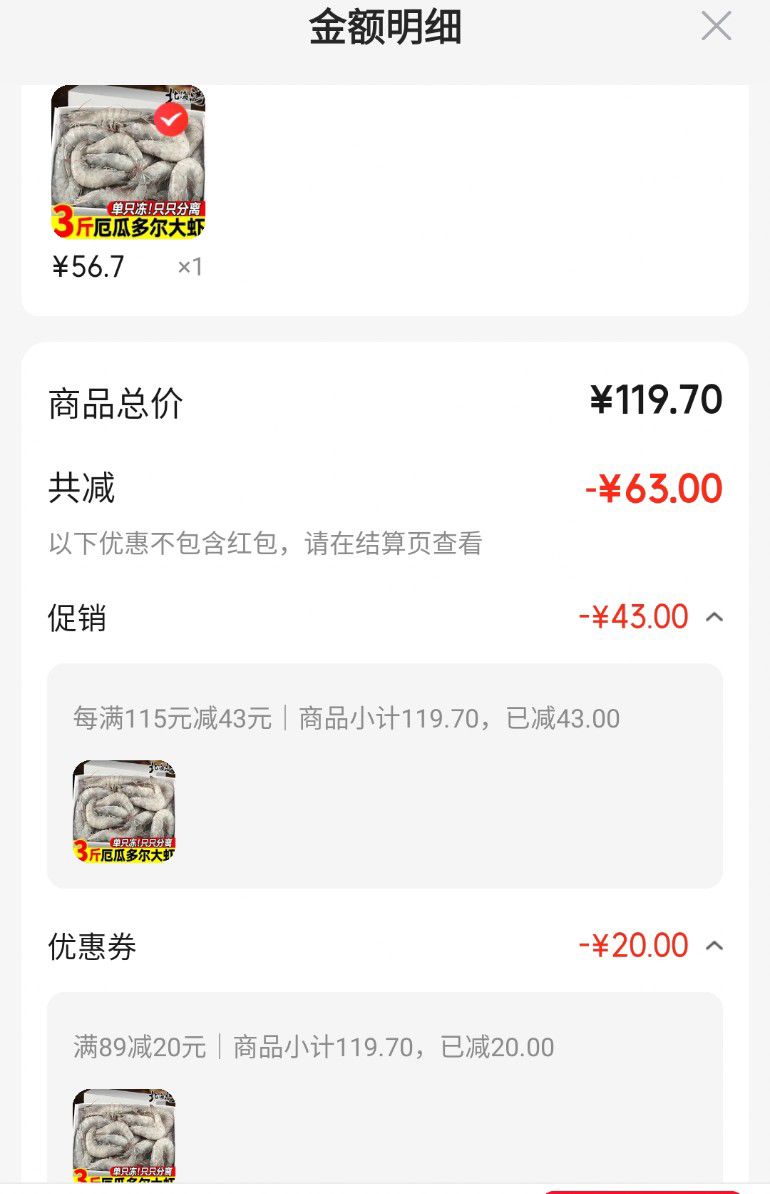The height and width of the screenshot is (1194, 770).
Task: Uncheck the shrimp product priced ¥56.7
Action: coord(171,120)
